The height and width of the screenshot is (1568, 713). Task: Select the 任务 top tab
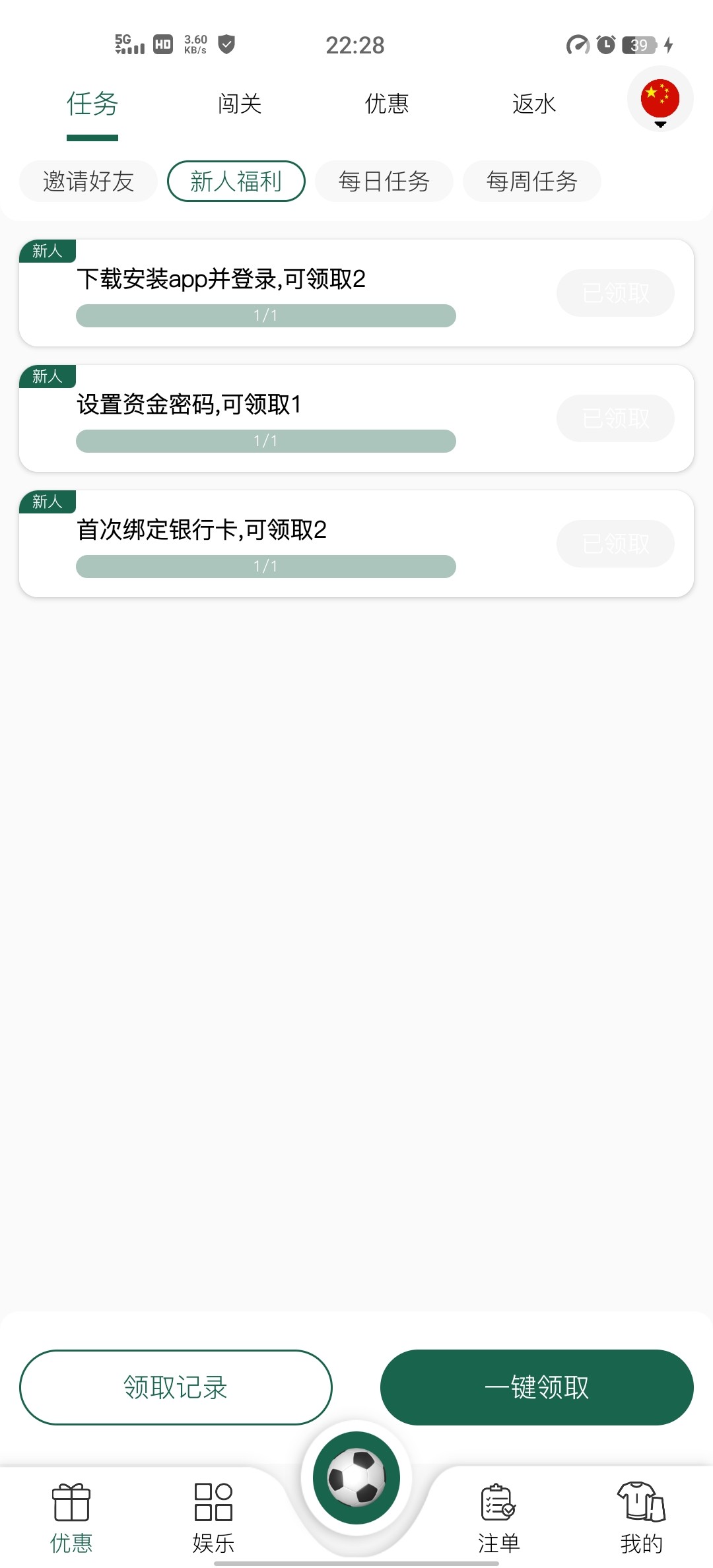(92, 104)
